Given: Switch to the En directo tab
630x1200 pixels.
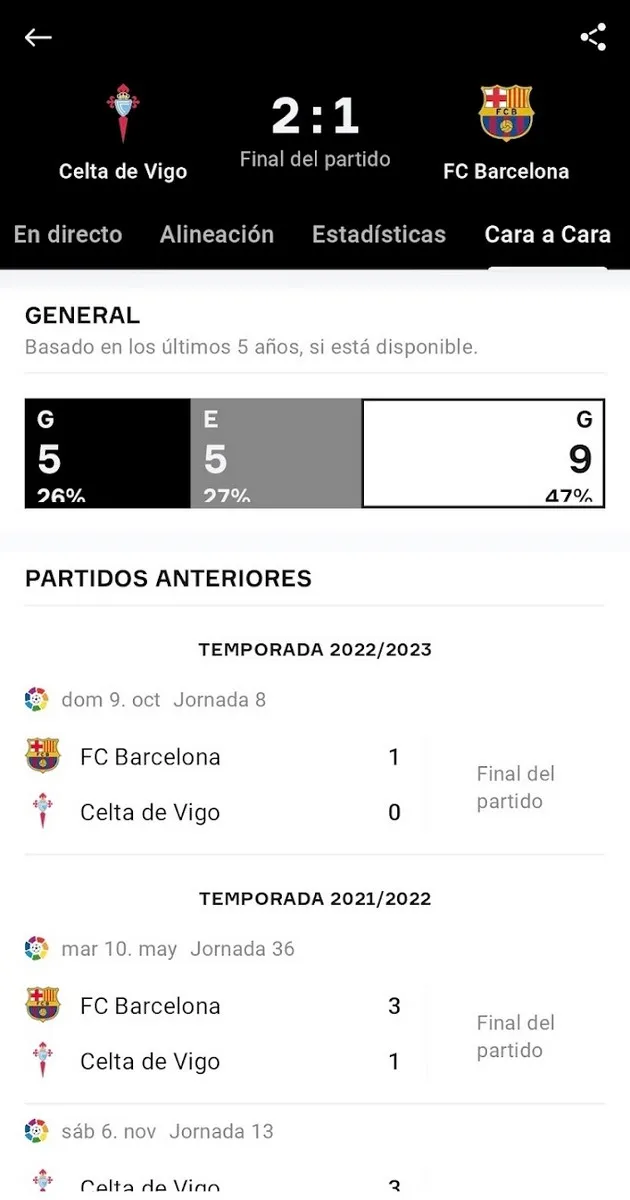Looking at the screenshot, I should click(x=68, y=235).
